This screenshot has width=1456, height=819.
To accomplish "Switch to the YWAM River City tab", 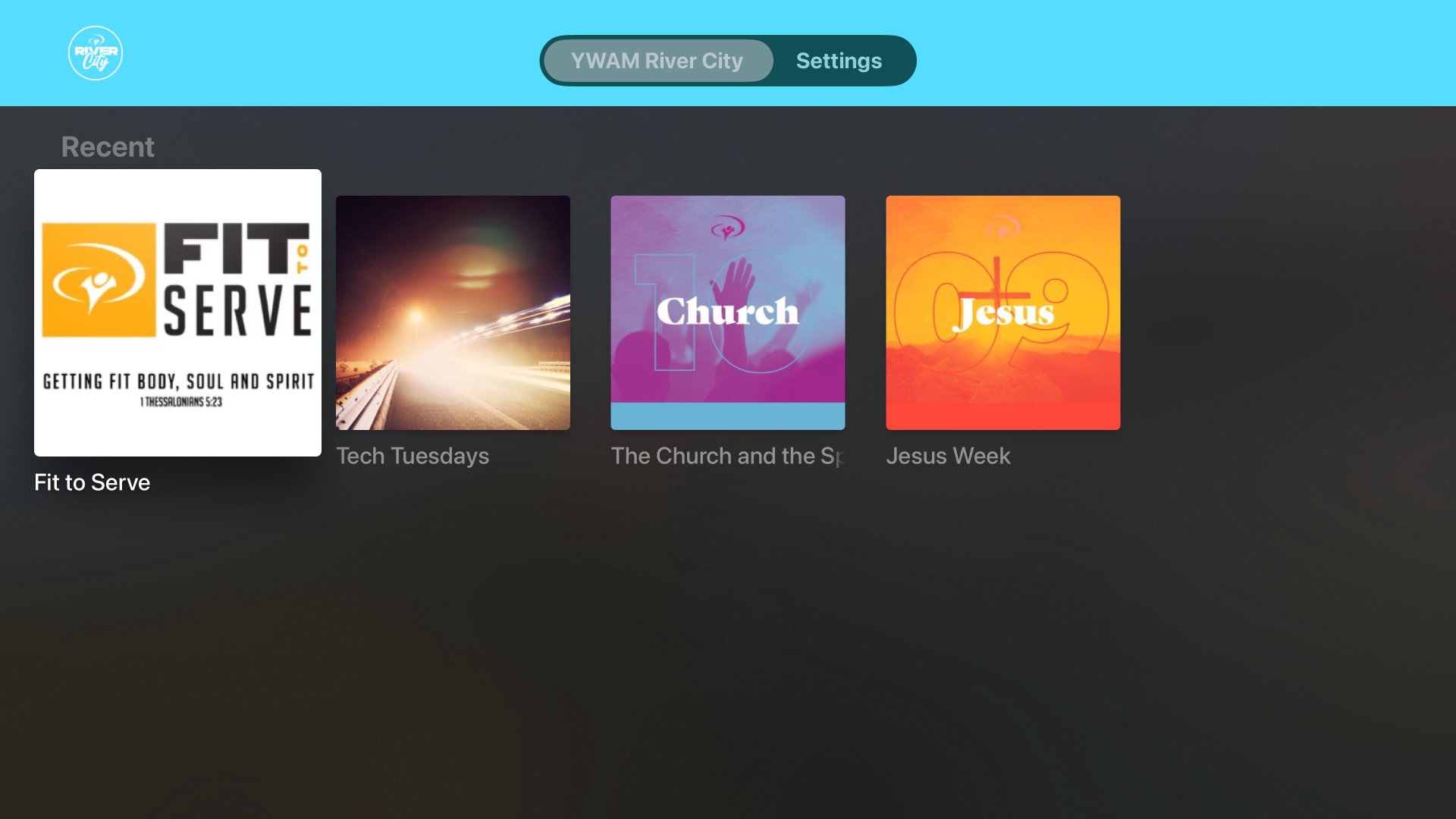I will 657,61.
